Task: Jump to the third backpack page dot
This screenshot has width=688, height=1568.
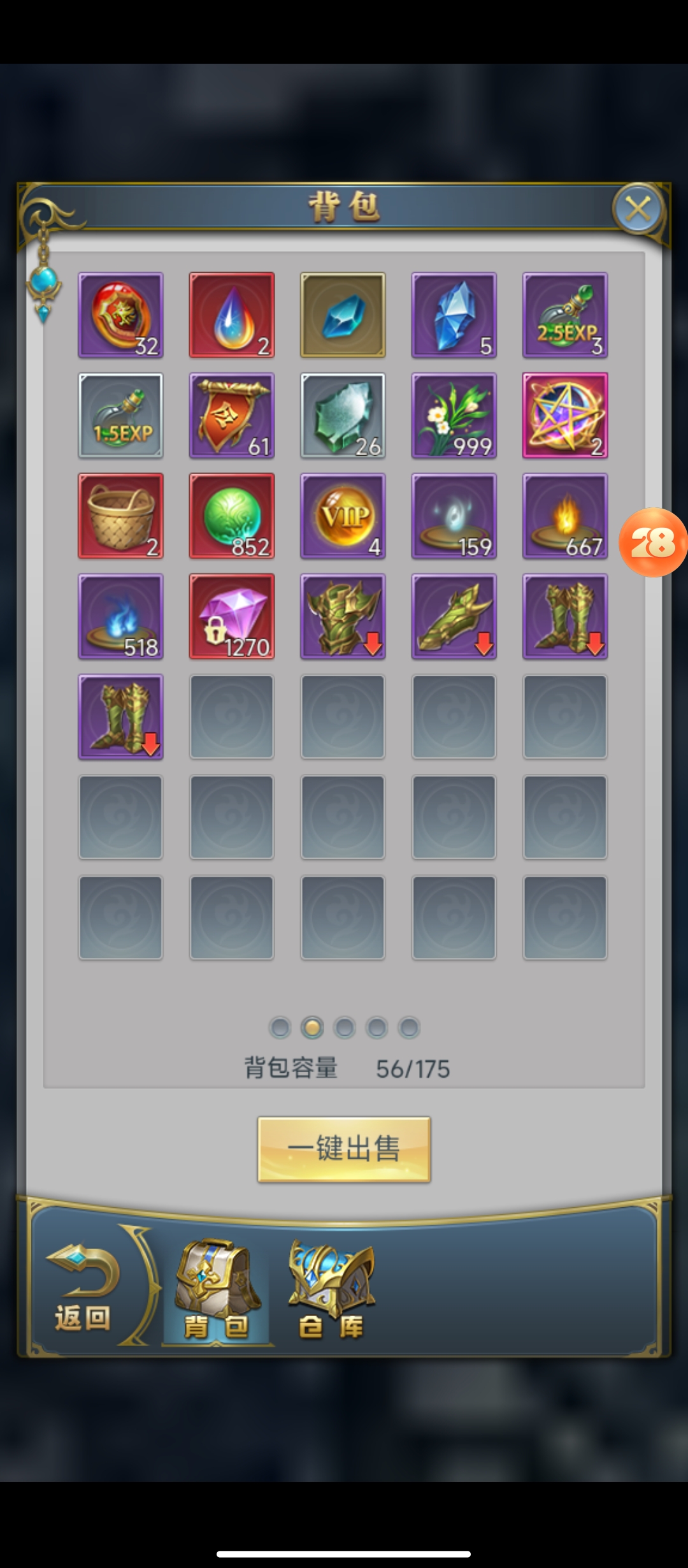Action: click(345, 1027)
